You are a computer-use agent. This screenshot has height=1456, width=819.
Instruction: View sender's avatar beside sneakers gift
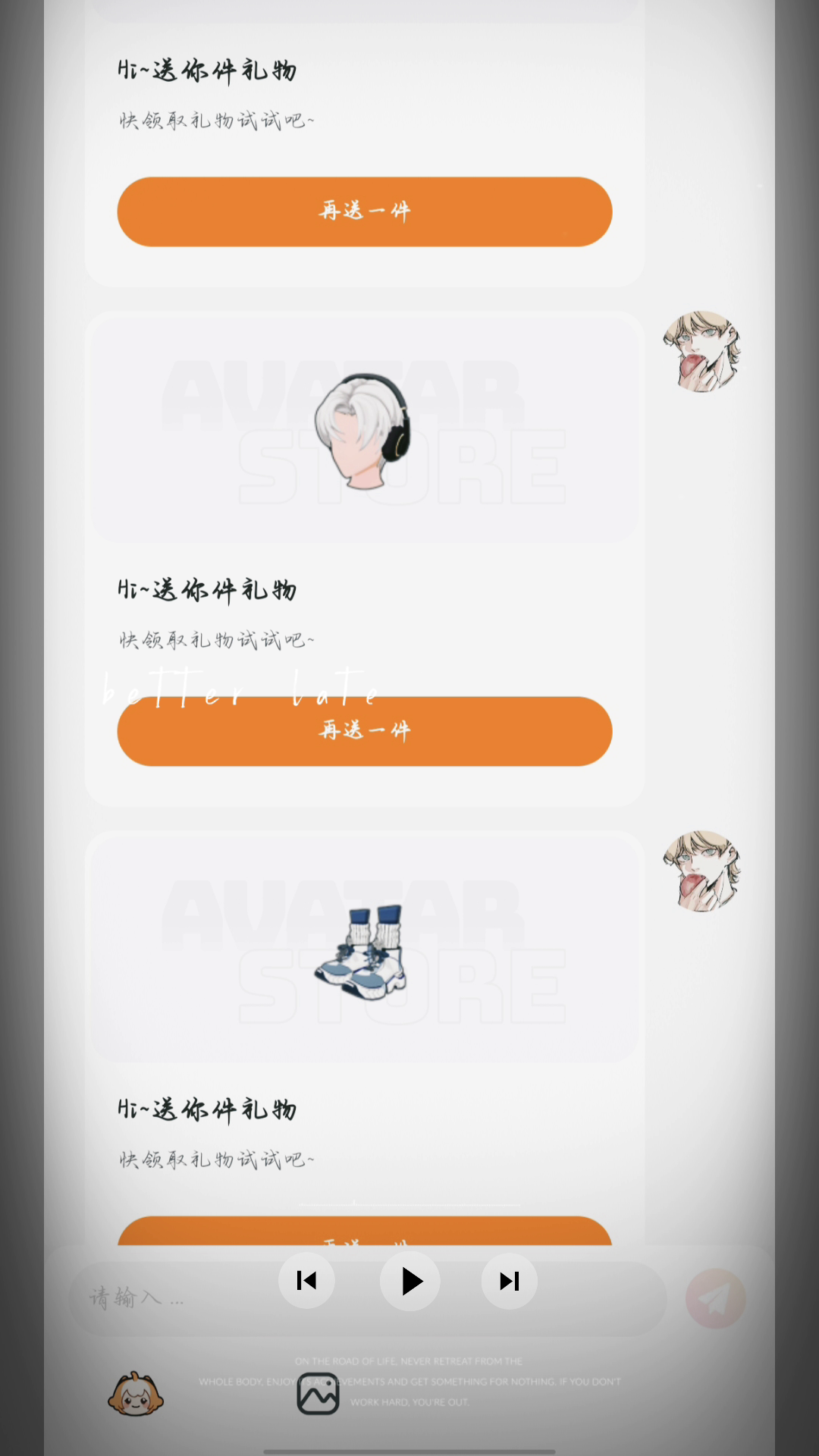(701, 871)
